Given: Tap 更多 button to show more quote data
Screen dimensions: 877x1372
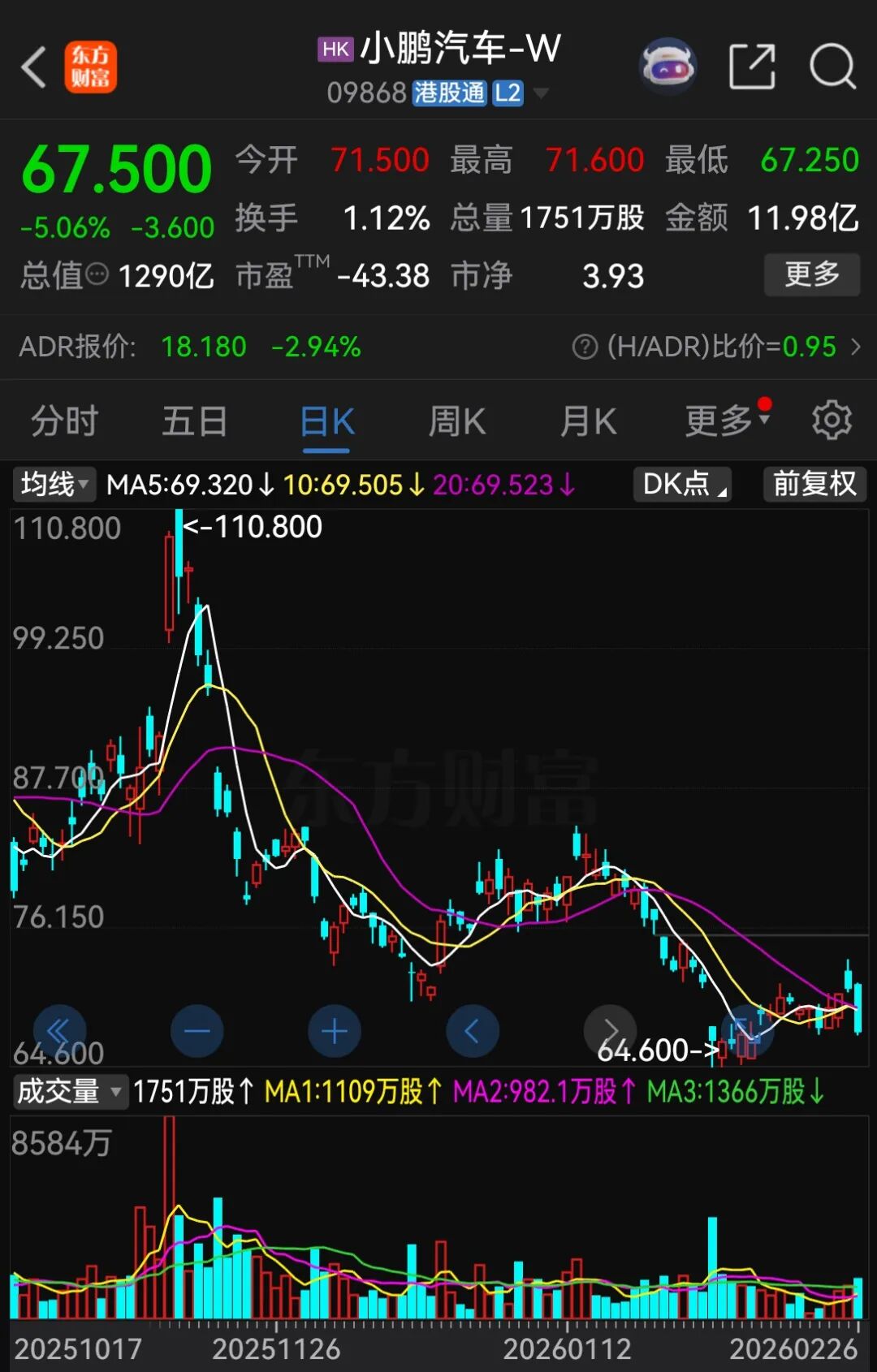Looking at the screenshot, I should [811, 274].
